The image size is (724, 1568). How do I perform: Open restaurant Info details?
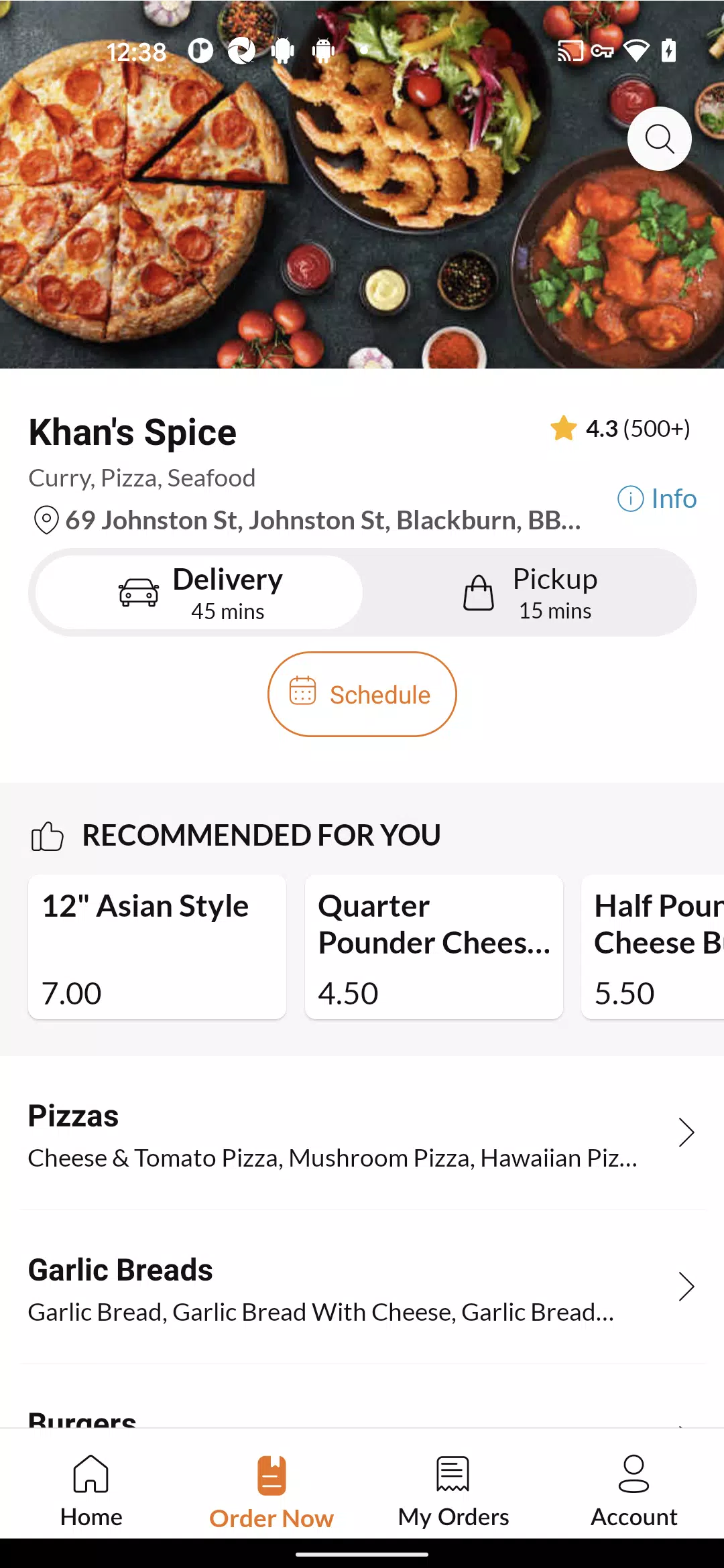click(x=657, y=499)
